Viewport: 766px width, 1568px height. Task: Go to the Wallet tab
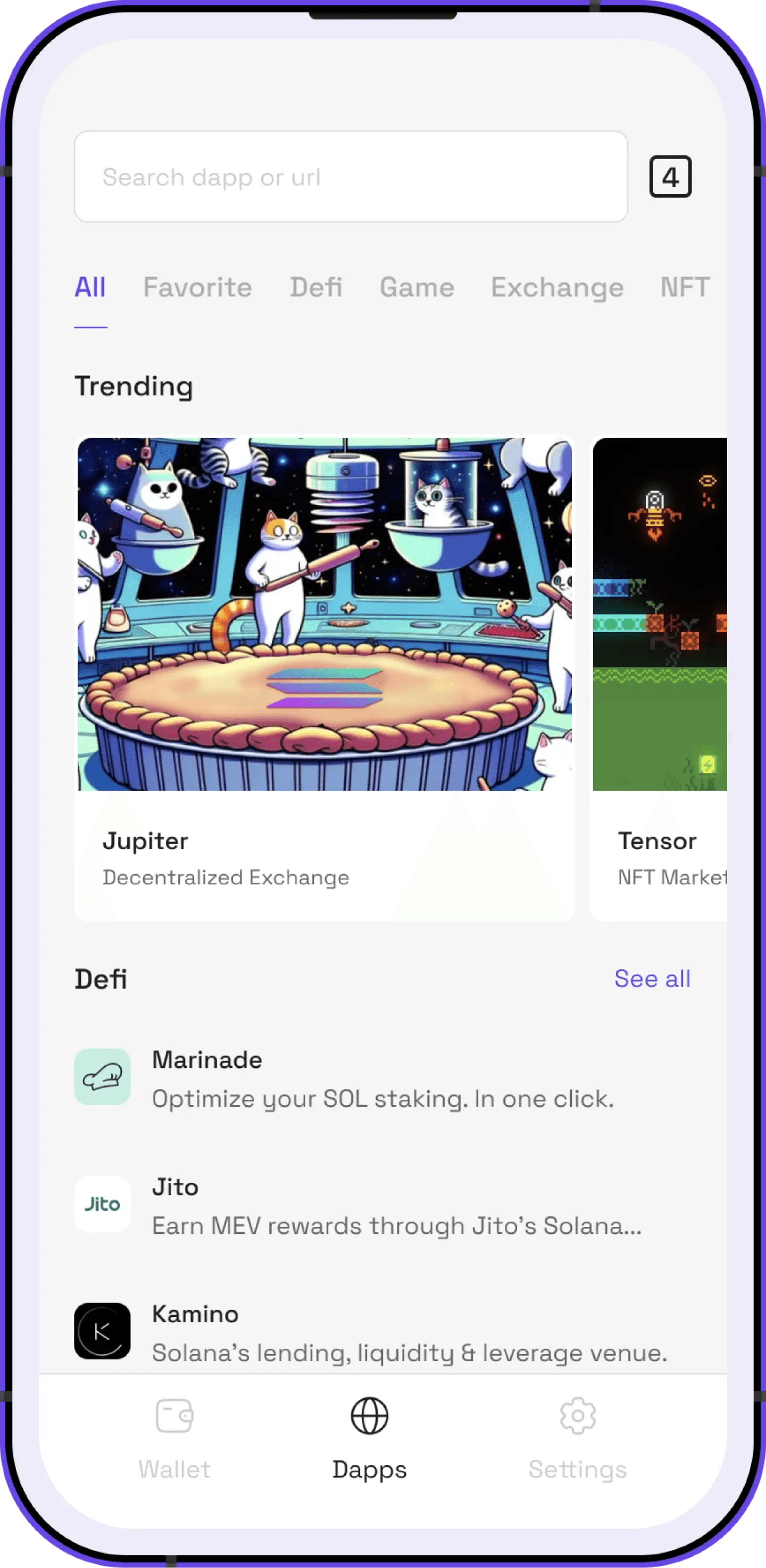pos(174,1439)
